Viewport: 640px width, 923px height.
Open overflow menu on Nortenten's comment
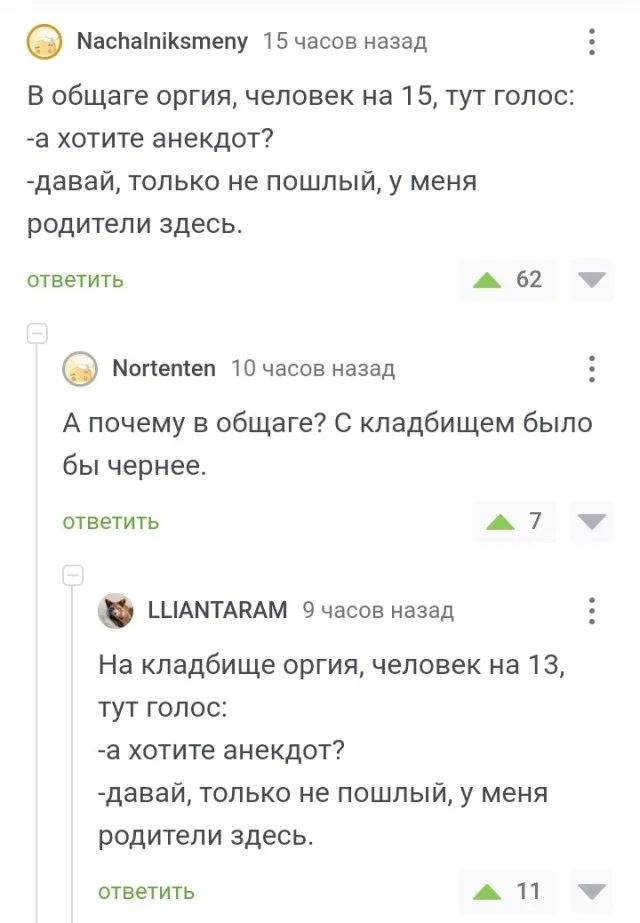click(x=592, y=369)
